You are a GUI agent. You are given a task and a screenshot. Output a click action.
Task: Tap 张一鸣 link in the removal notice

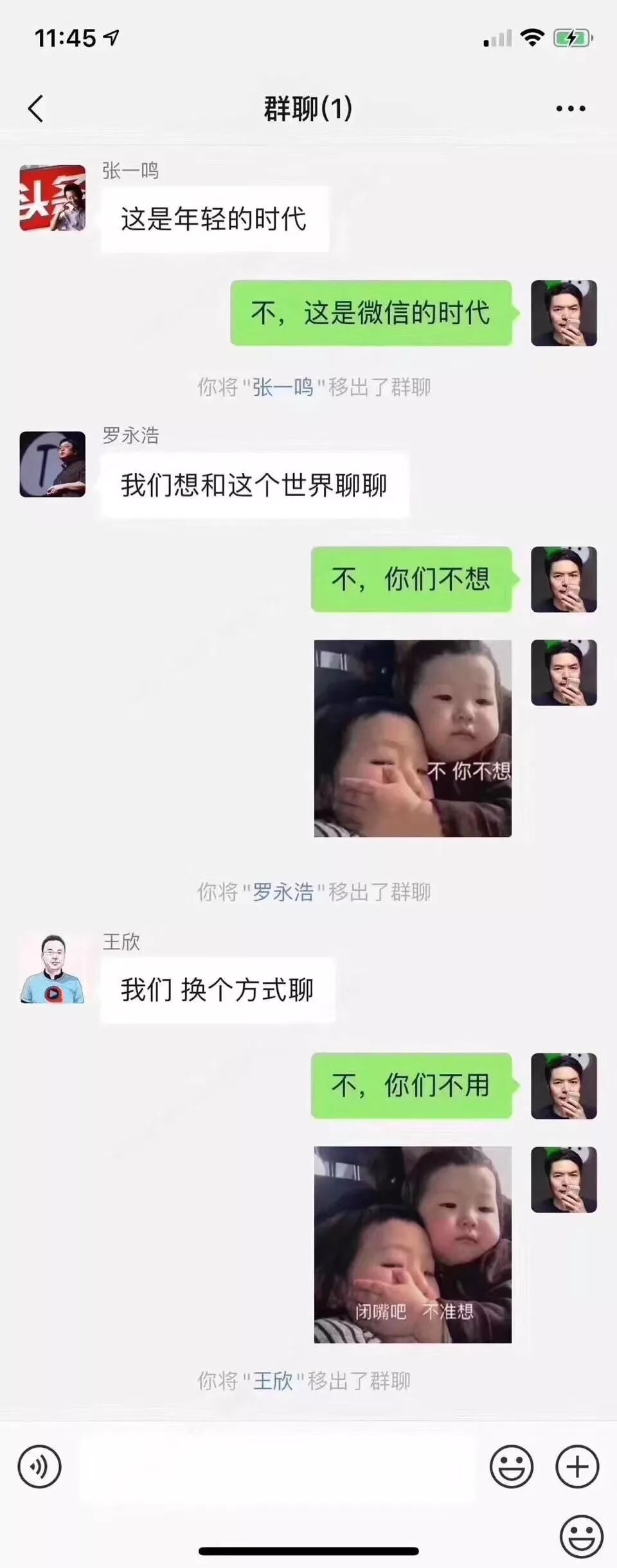[x=283, y=387]
